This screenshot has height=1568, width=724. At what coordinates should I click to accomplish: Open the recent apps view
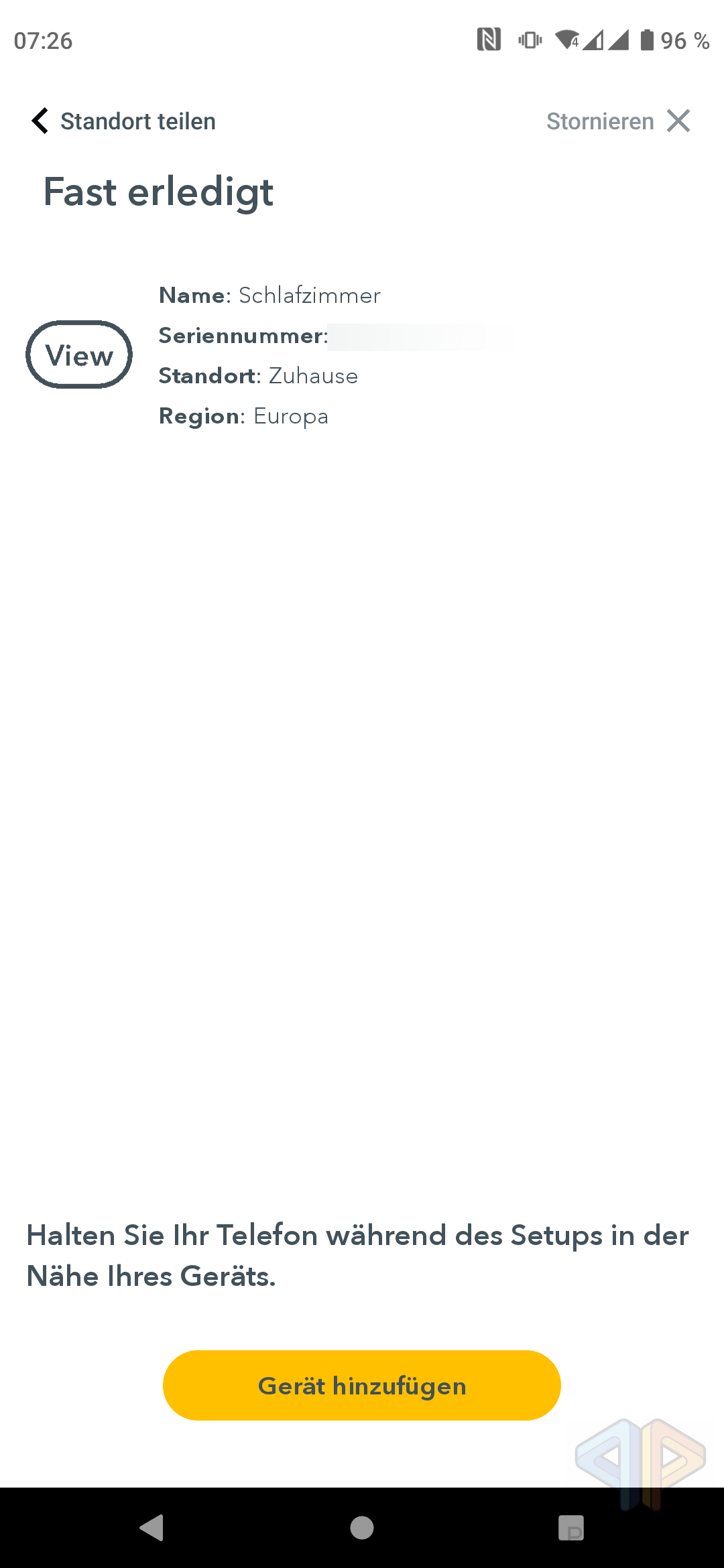coord(570,1528)
